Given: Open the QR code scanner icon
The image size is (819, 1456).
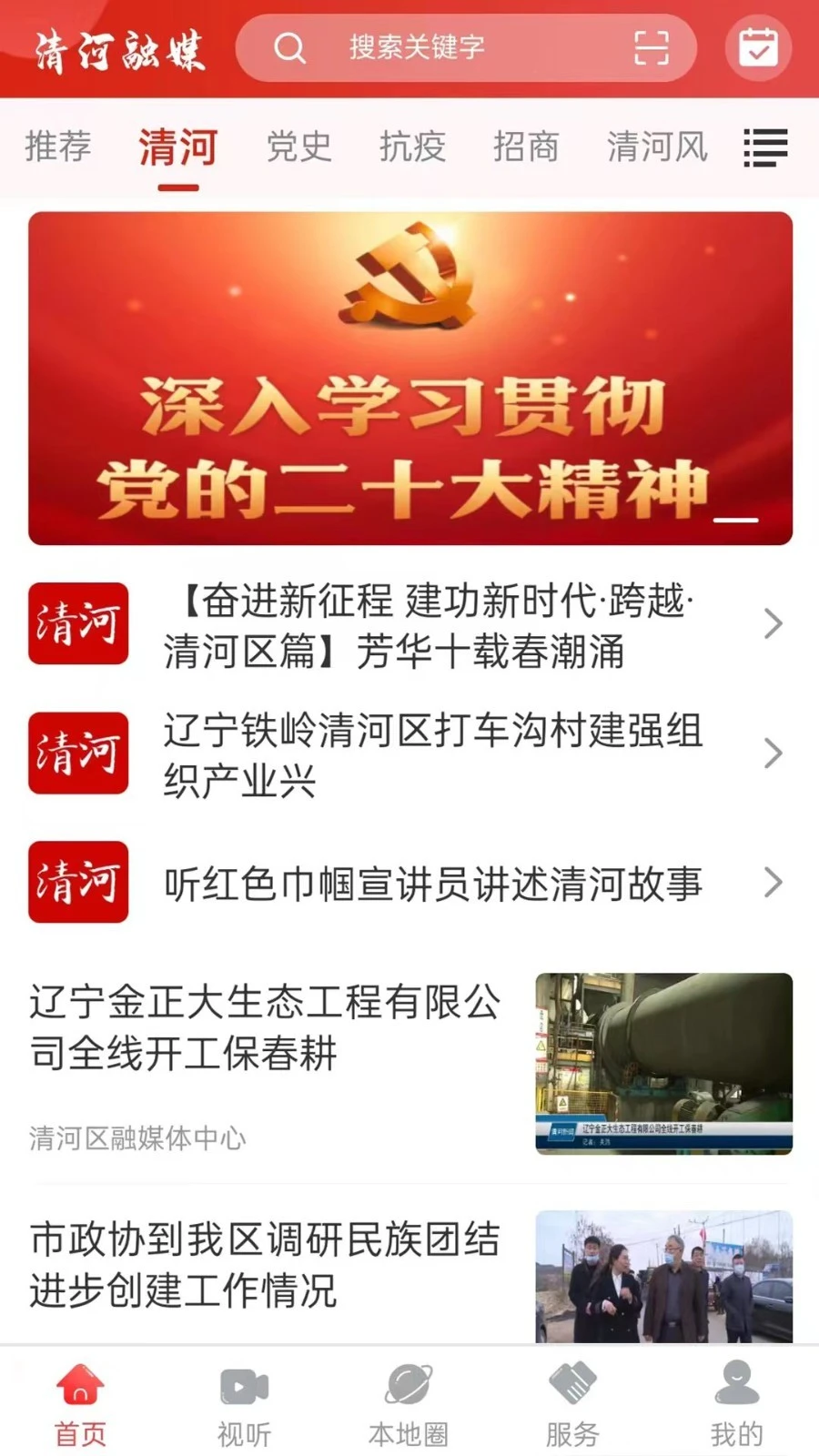Looking at the screenshot, I should (652, 48).
